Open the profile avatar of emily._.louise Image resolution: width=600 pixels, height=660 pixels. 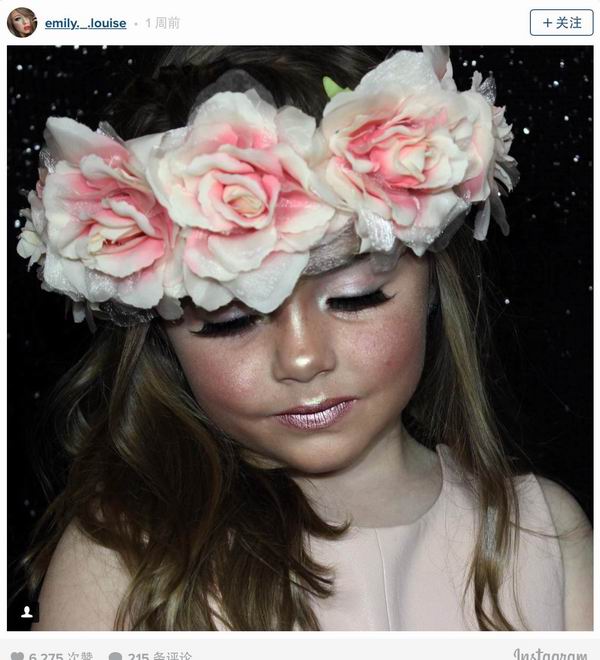click(x=21, y=22)
